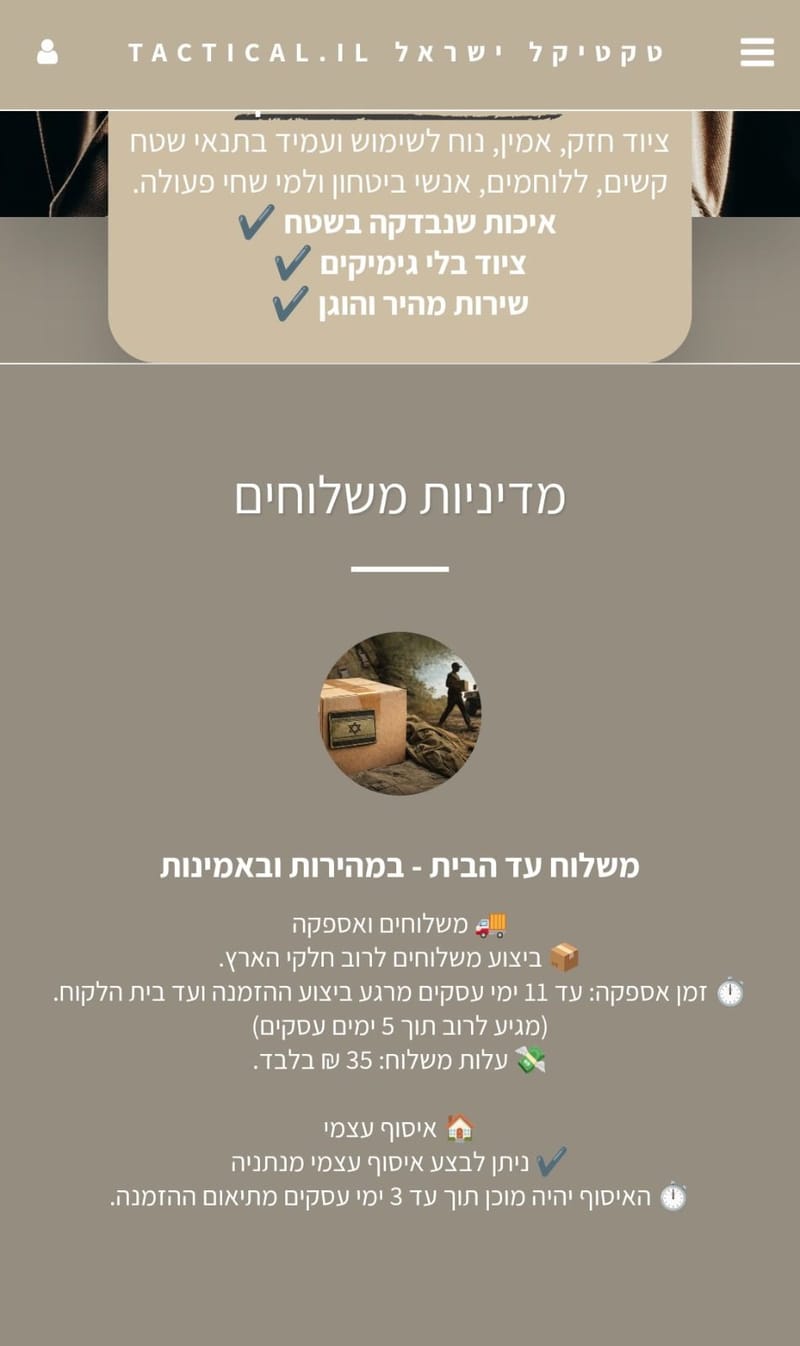Screen dimensions: 800x1346
Task: Click the stopwatch icon in the pickup line
Action: pos(674,1194)
